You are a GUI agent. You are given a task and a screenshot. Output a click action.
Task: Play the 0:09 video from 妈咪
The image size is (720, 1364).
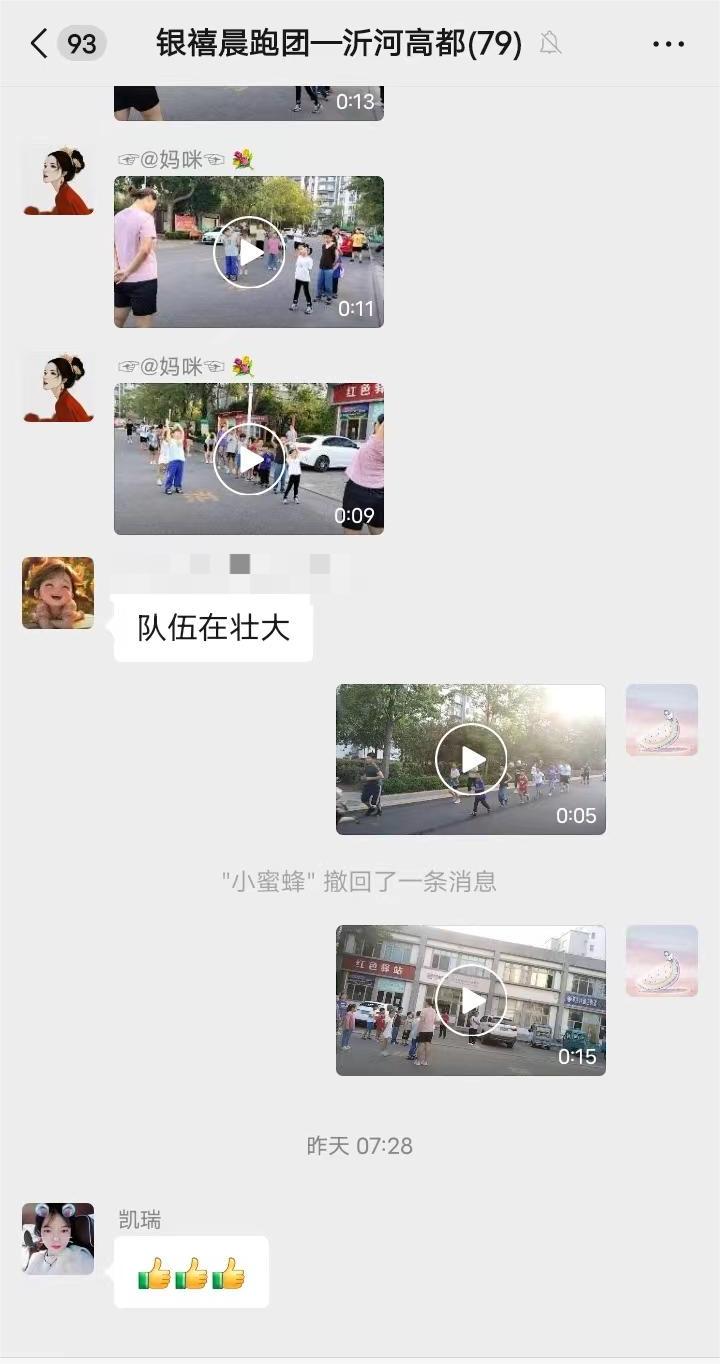(x=249, y=459)
